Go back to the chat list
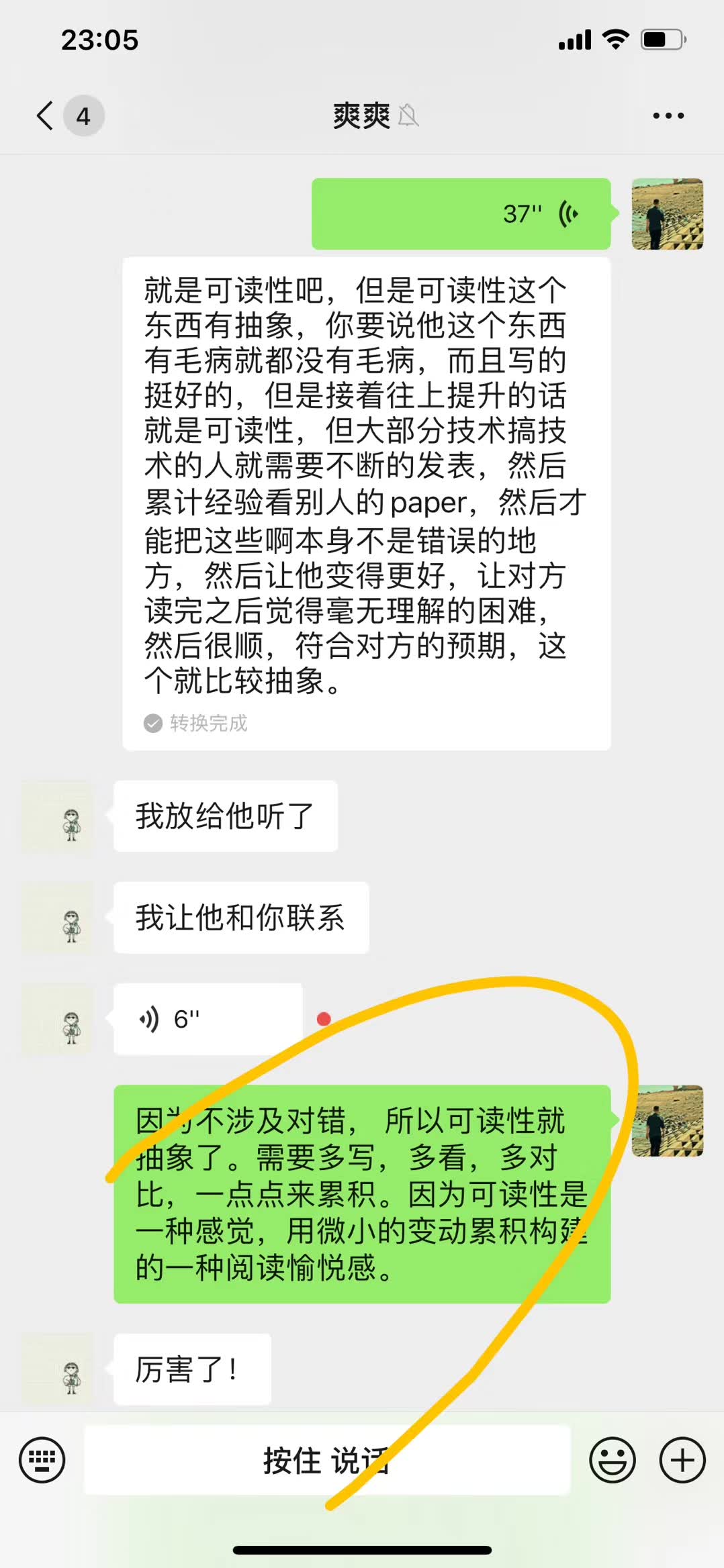This screenshot has width=724, height=1568. (x=46, y=115)
